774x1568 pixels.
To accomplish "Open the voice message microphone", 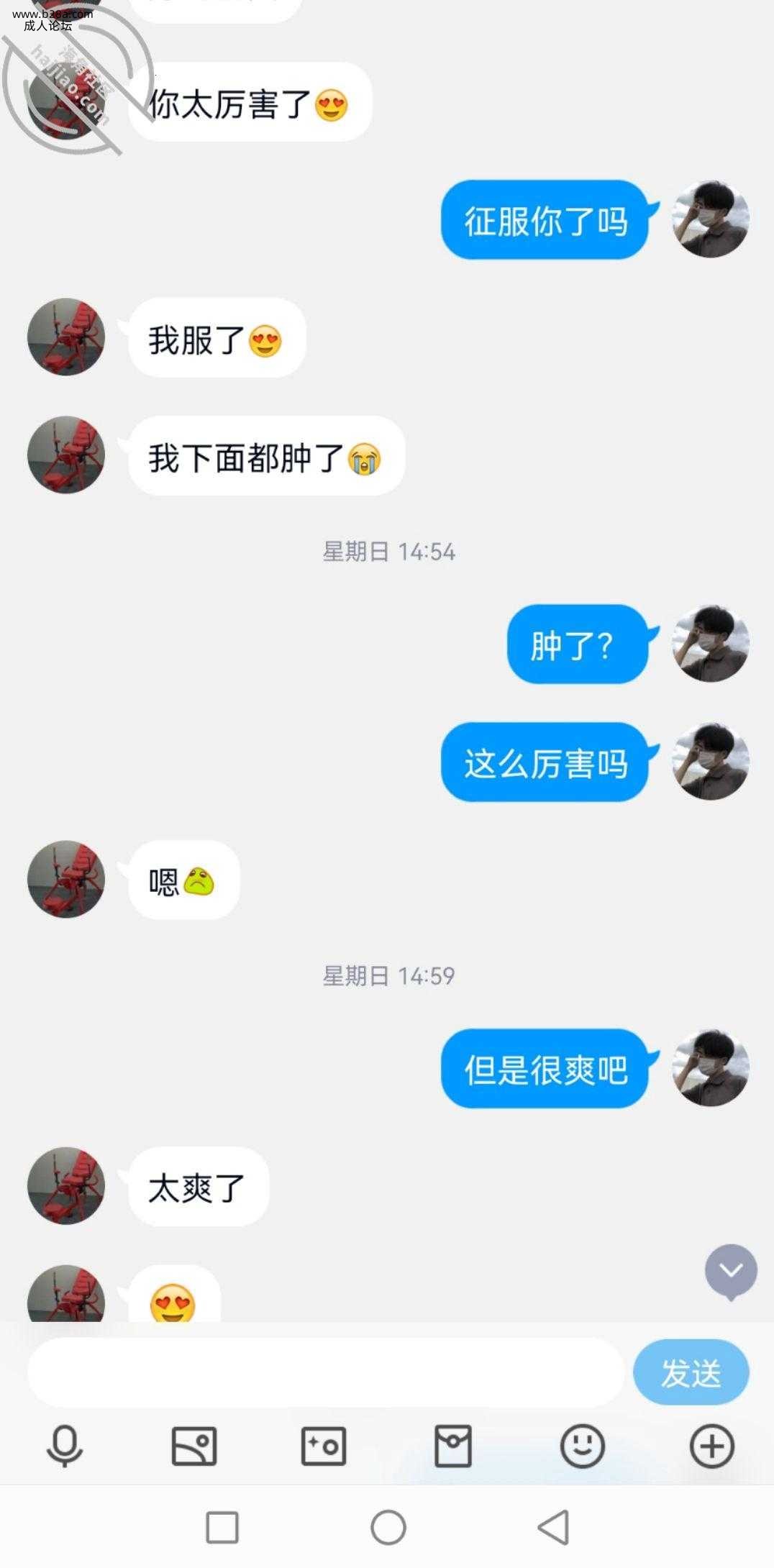I will [x=65, y=1446].
